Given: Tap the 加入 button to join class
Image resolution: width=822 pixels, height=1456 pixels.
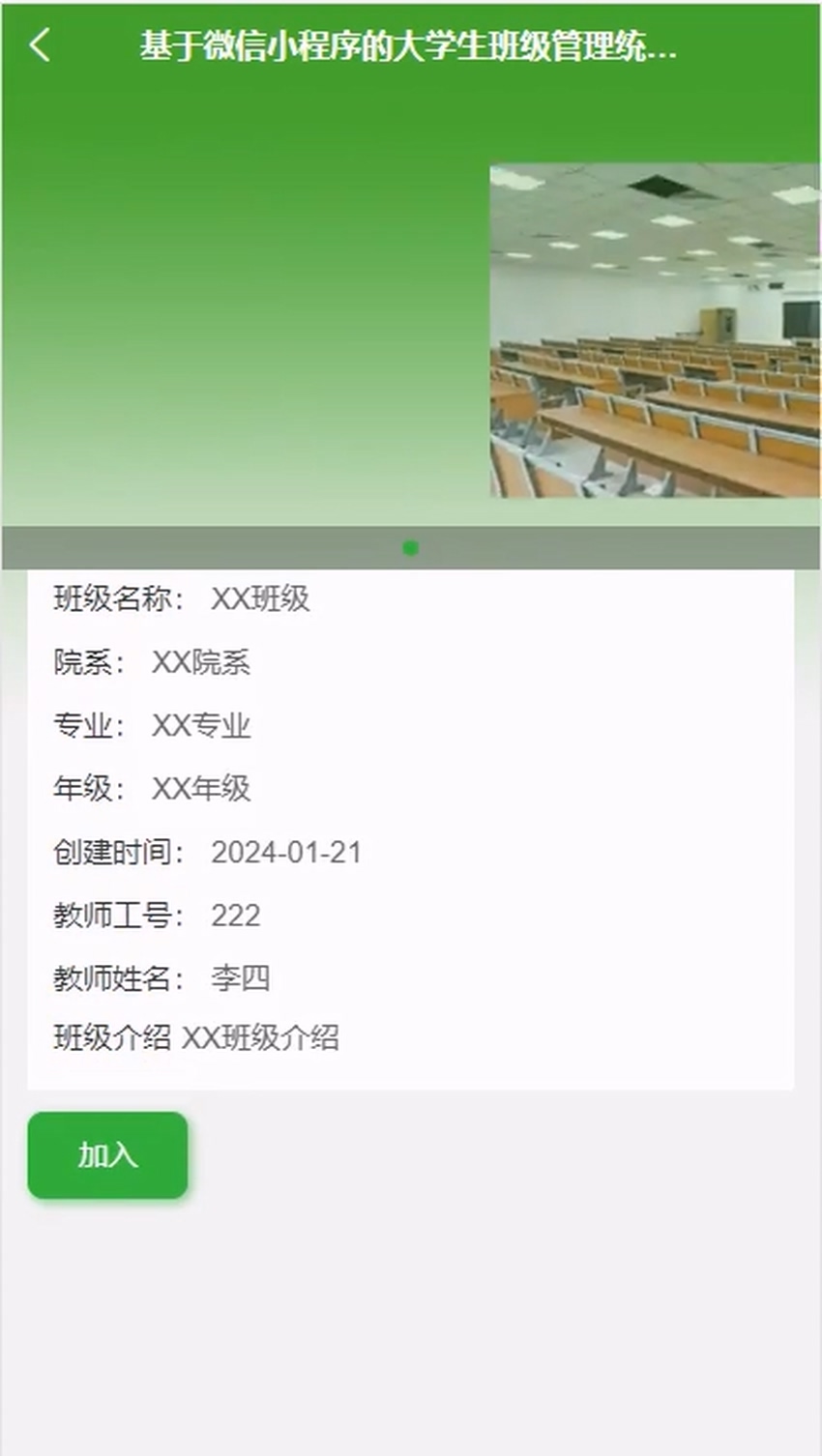Looking at the screenshot, I should tap(107, 1155).
